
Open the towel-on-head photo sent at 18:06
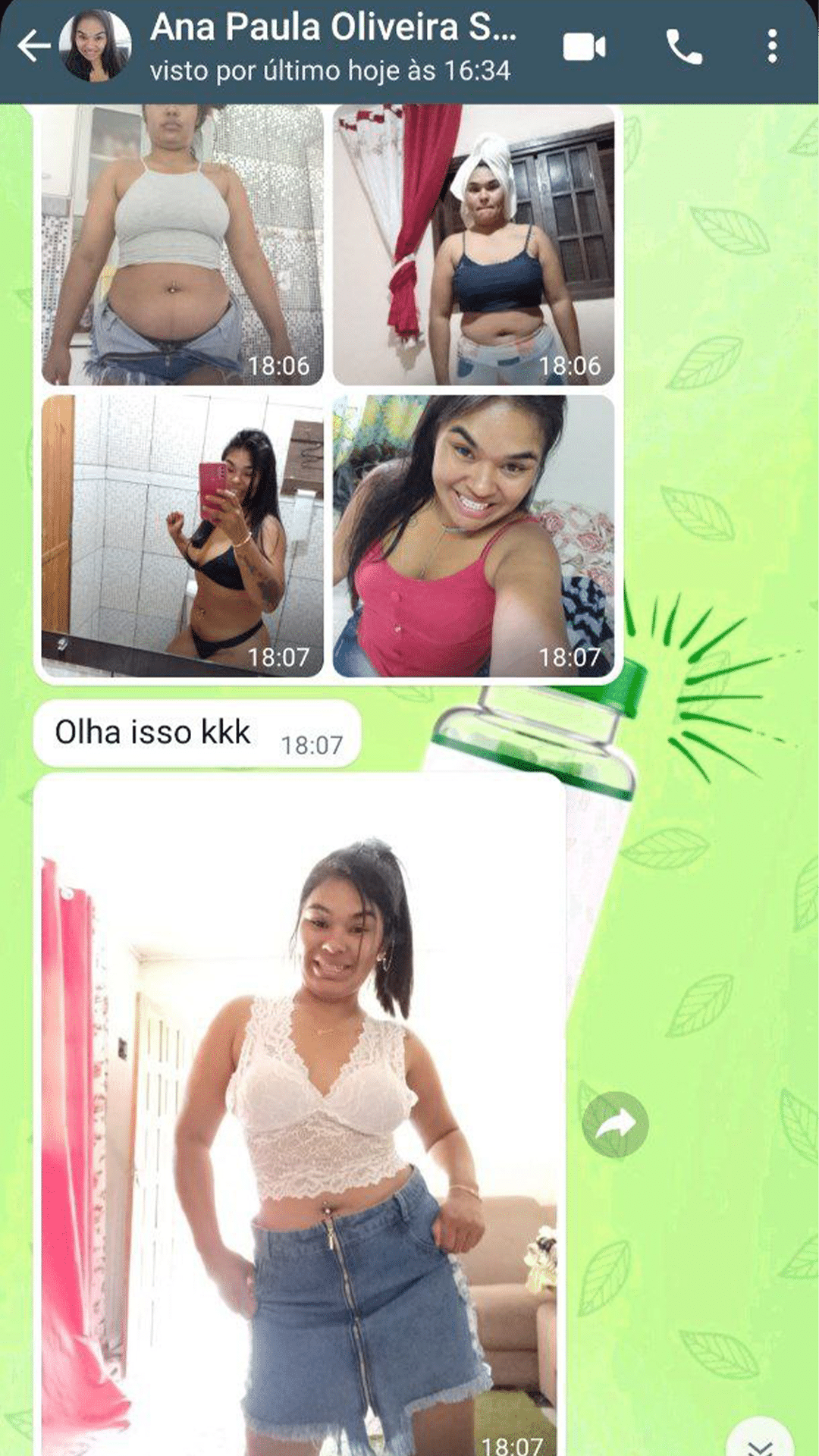click(473, 244)
